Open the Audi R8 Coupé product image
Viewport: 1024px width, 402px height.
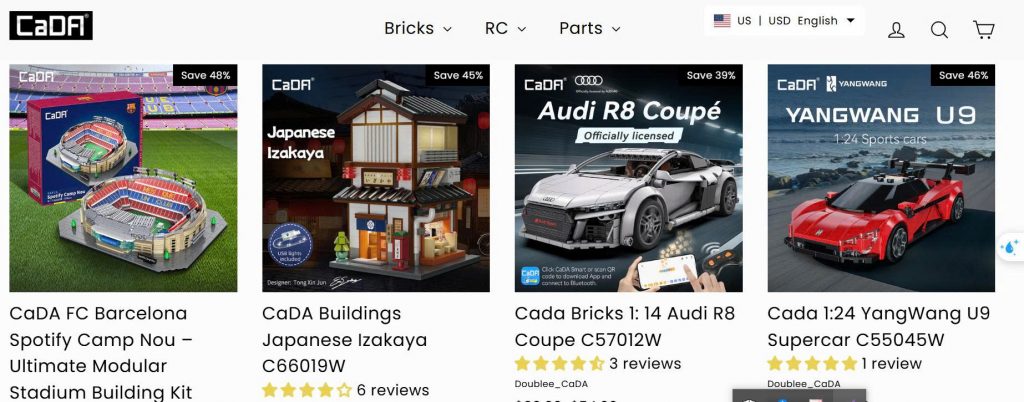coord(628,178)
